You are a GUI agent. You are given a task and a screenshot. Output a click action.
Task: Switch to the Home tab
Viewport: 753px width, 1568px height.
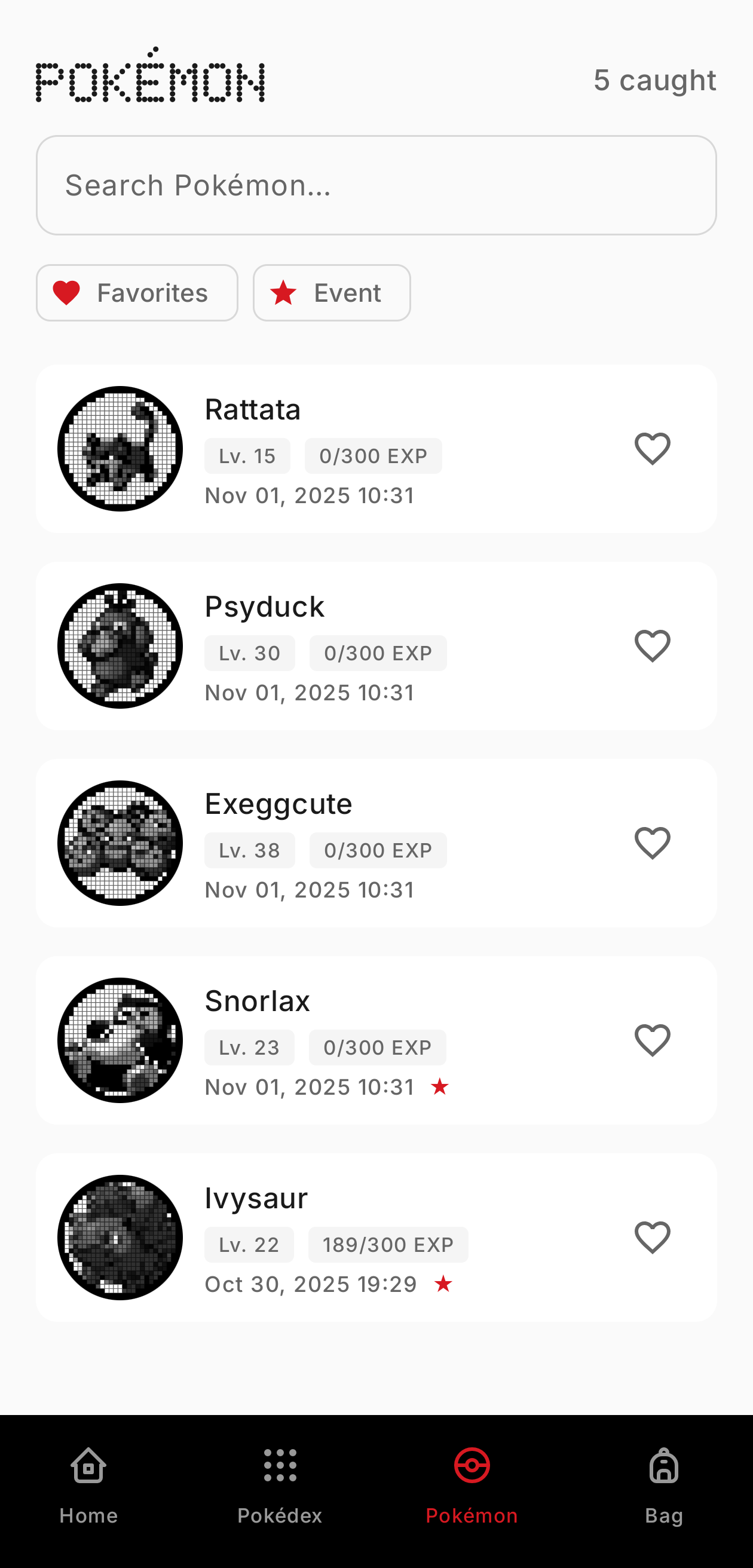[89, 1485]
